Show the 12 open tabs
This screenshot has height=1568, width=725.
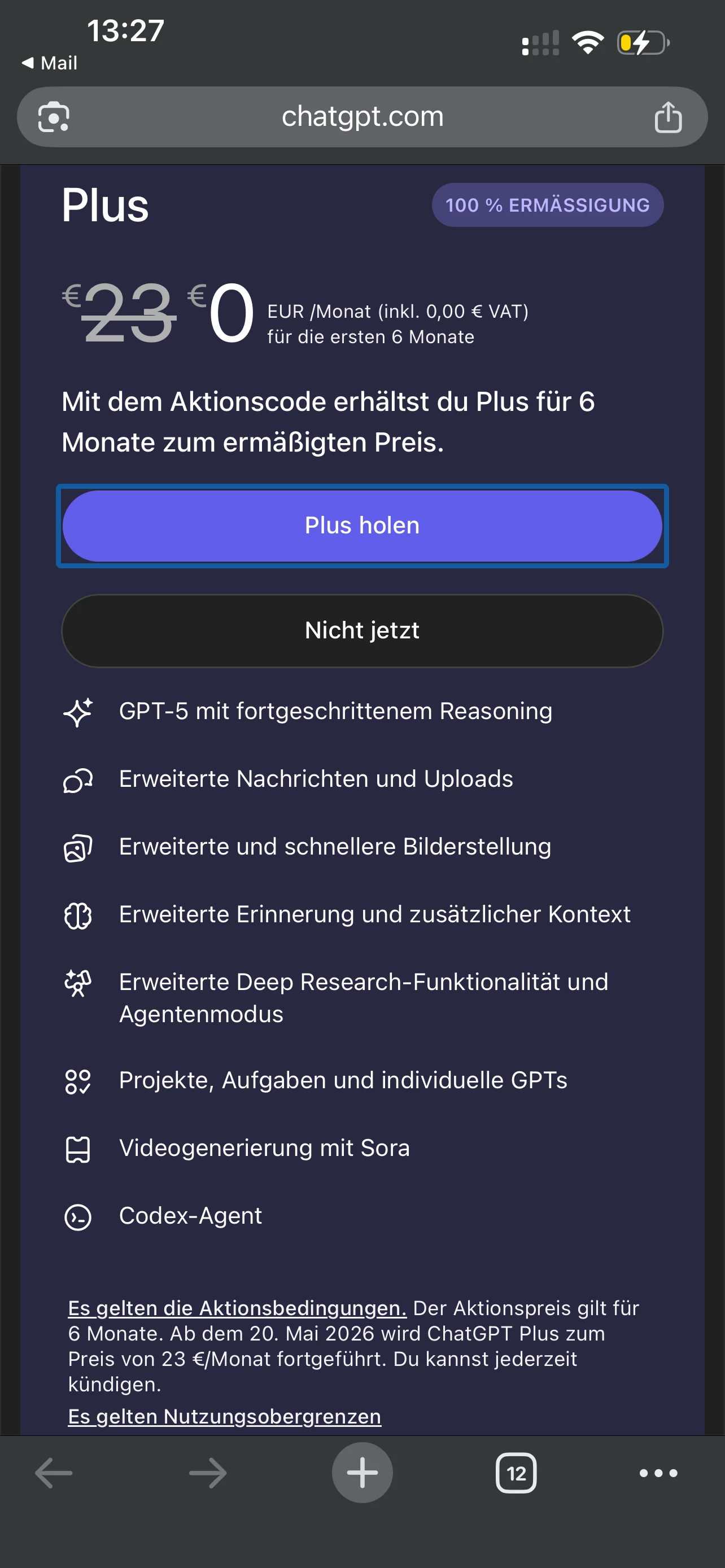(x=516, y=1473)
